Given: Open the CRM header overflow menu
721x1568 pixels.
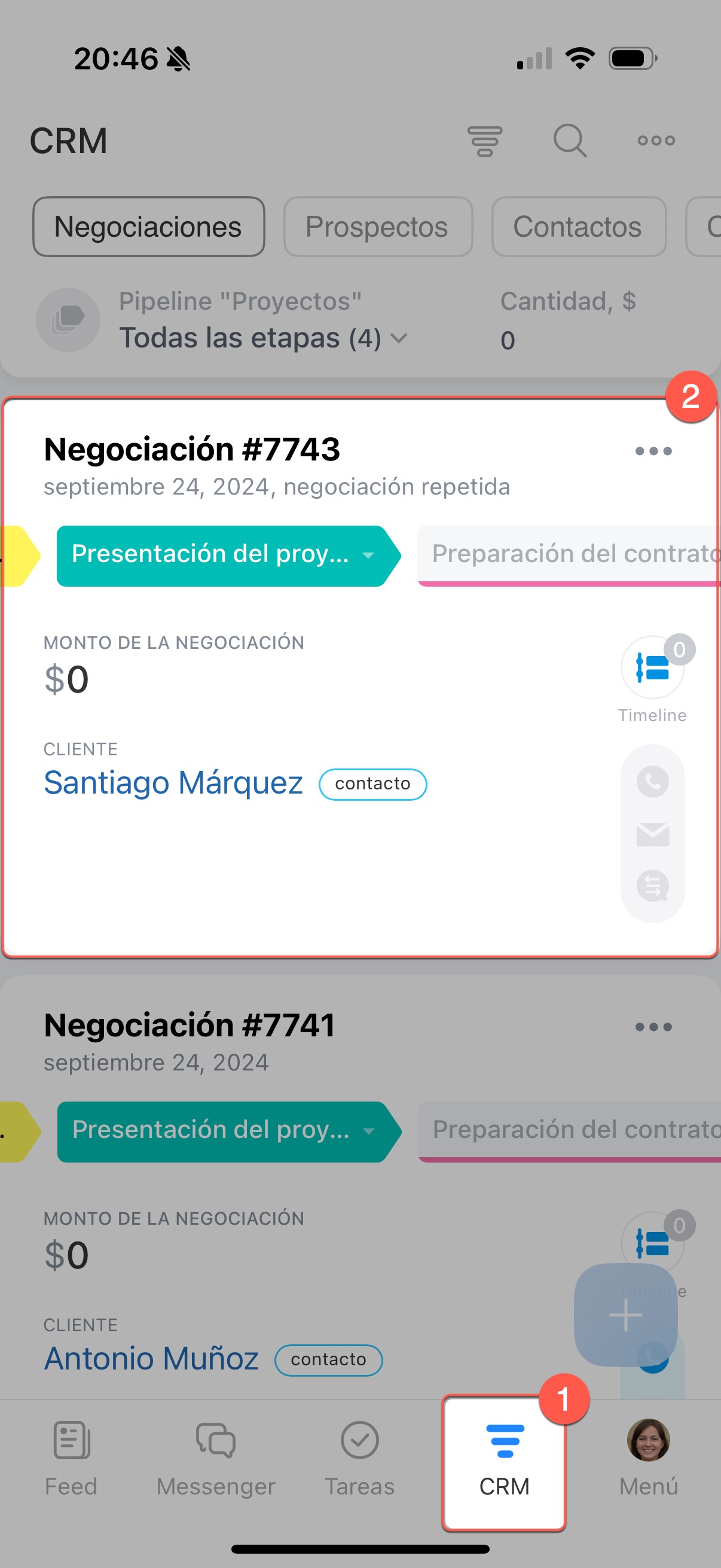Looking at the screenshot, I should tap(656, 141).
